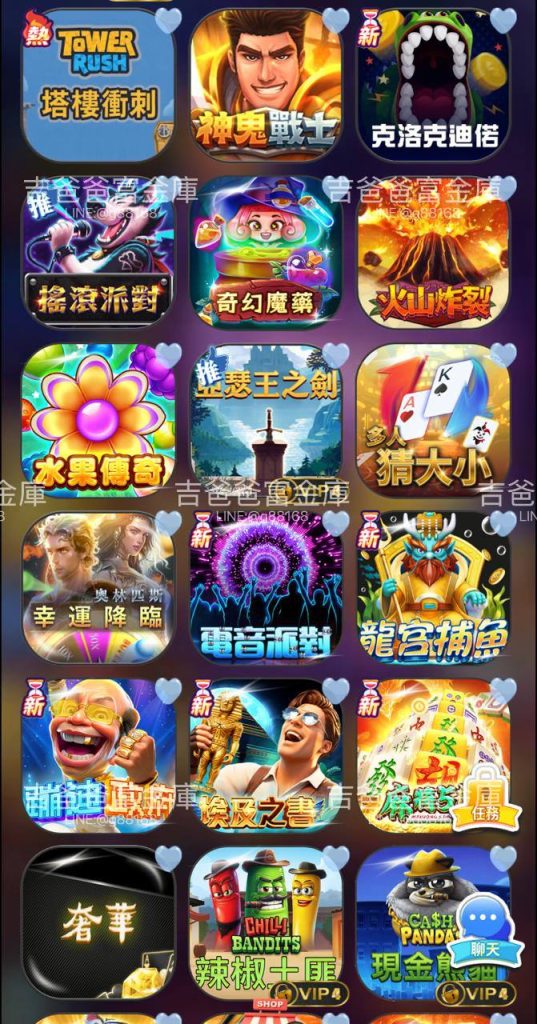Select the 幸運降臨 game tile
Image resolution: width=537 pixels, height=1024 pixels.
98,588
